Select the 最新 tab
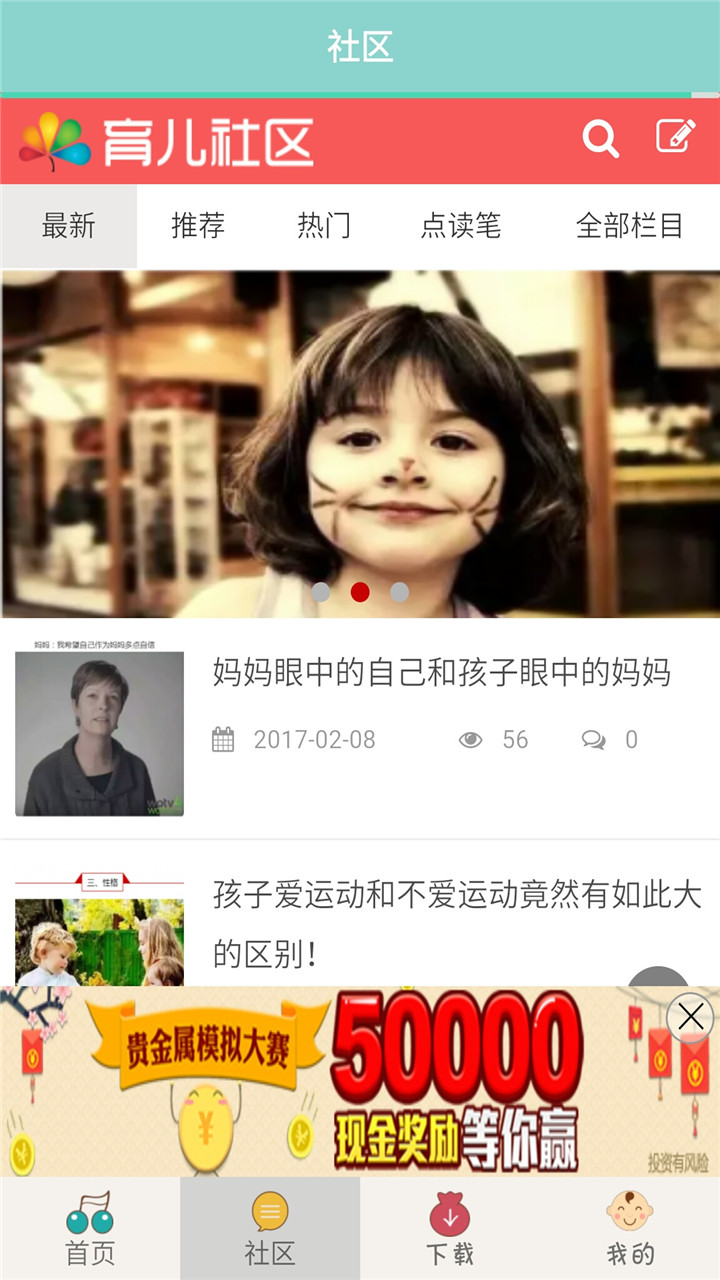720x1280 pixels. (x=69, y=226)
